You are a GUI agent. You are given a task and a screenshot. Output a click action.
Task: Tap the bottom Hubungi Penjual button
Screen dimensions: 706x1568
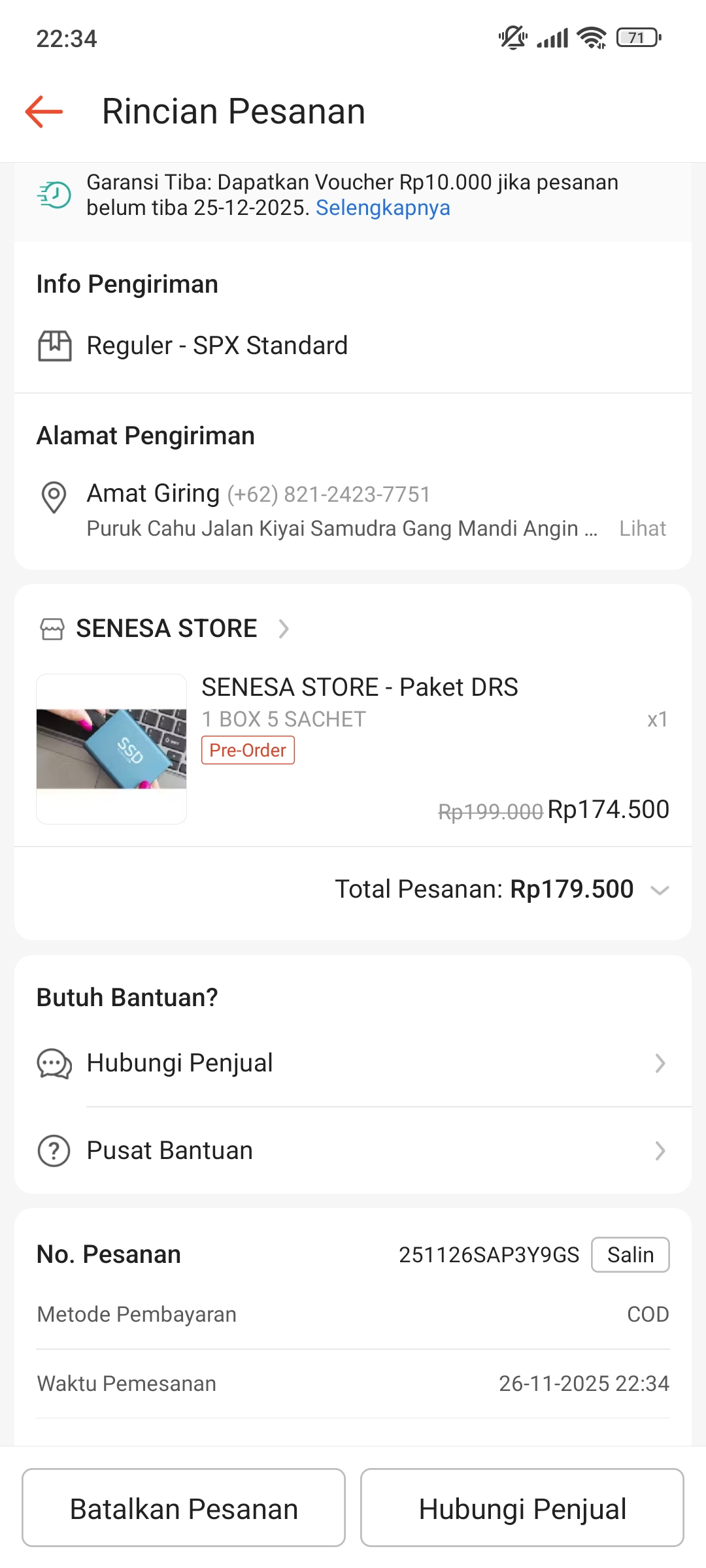point(522,1508)
